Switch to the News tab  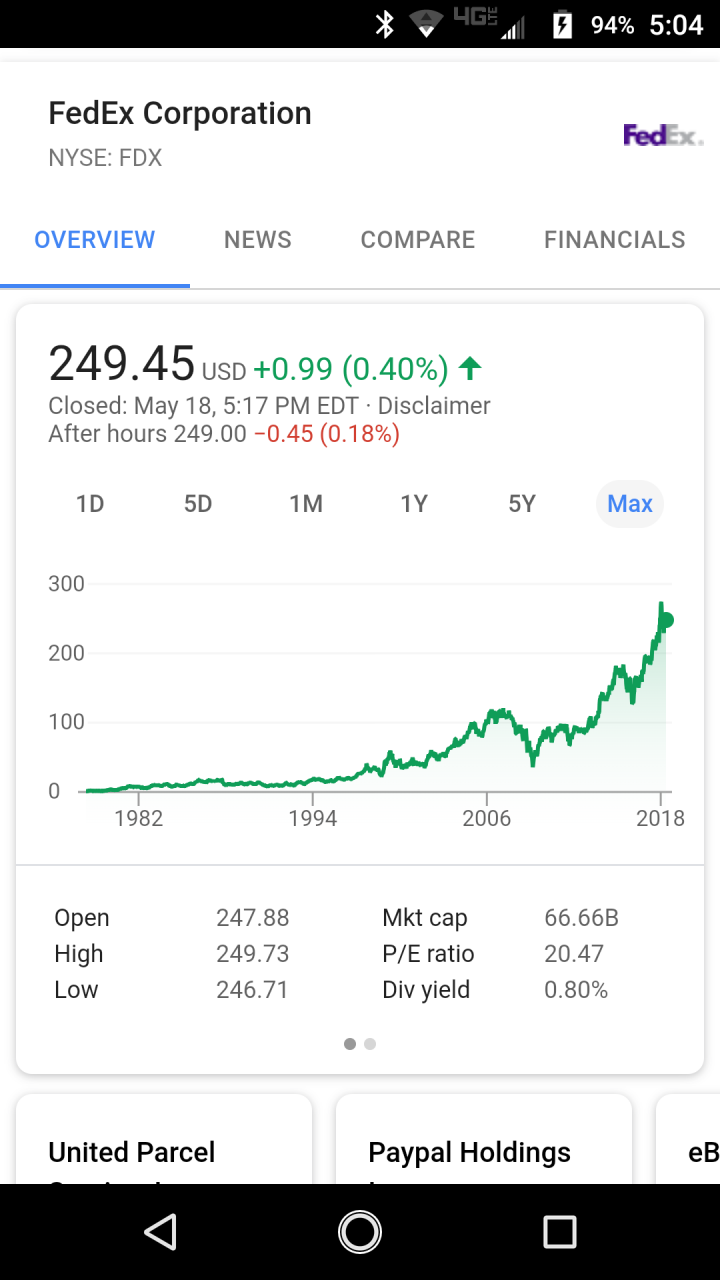click(258, 240)
